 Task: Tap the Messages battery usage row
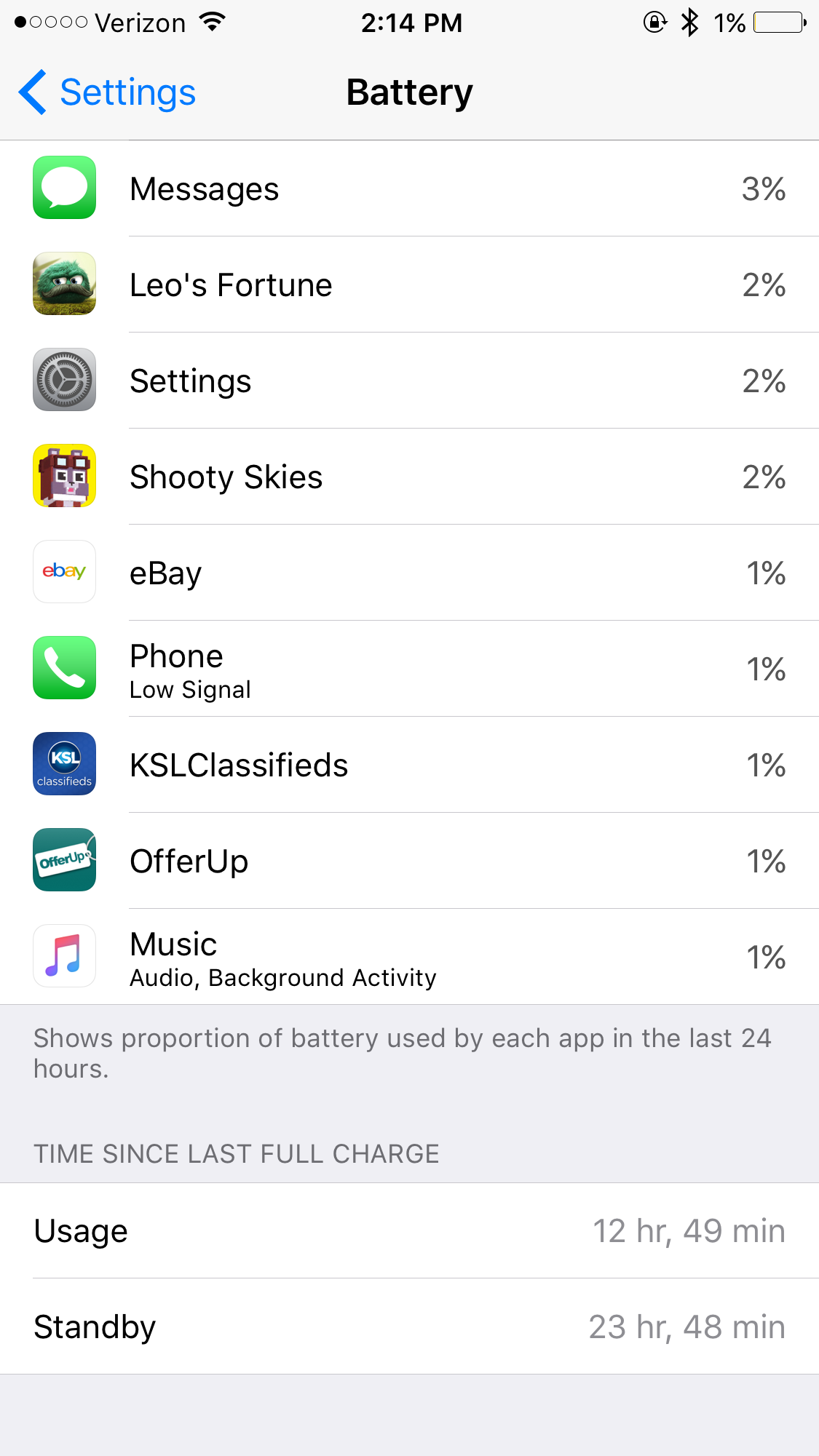click(409, 188)
